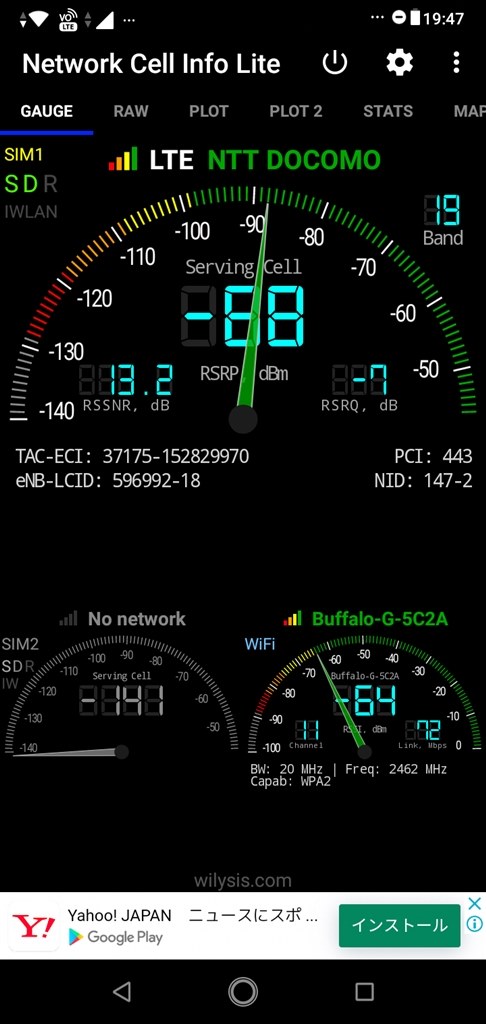Close the Yahoo! JAPAN ad banner
The height and width of the screenshot is (1024, 486).
click(x=475, y=903)
